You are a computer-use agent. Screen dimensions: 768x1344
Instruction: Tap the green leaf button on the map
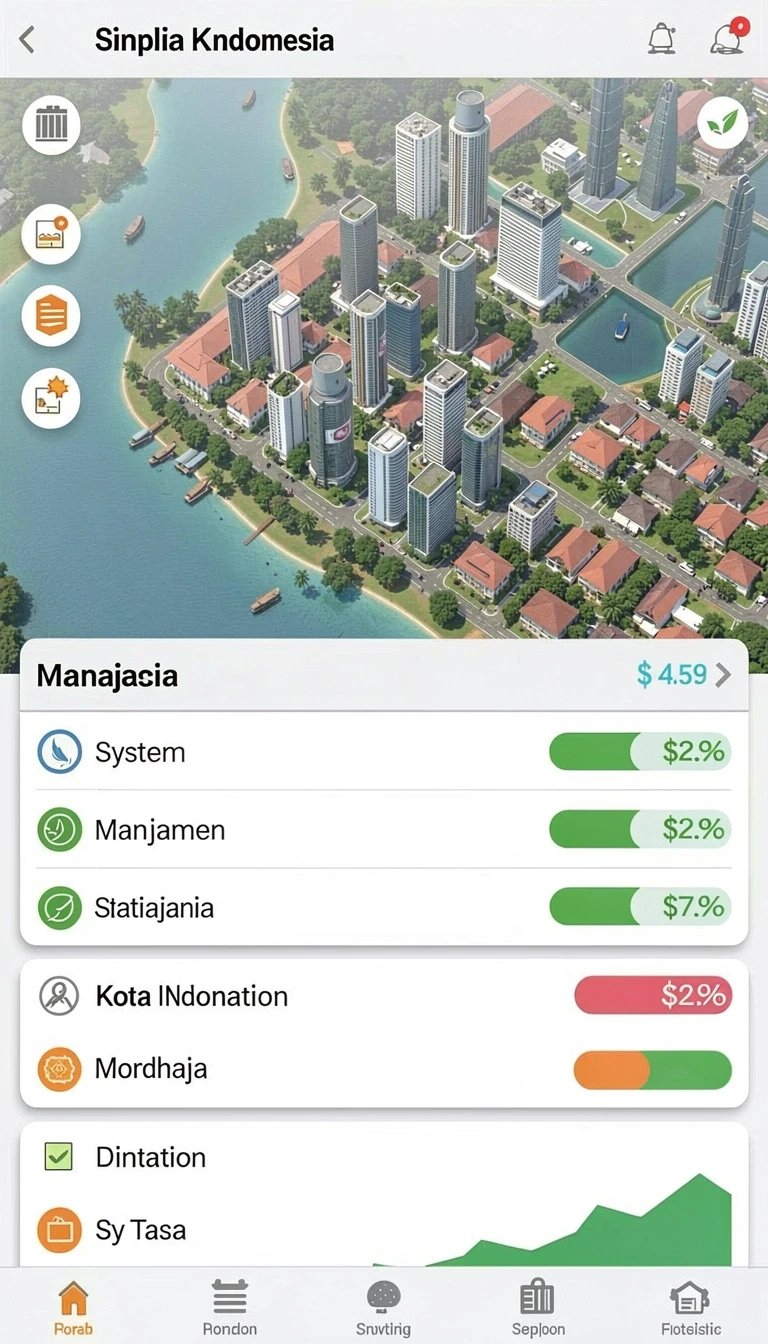(x=722, y=123)
